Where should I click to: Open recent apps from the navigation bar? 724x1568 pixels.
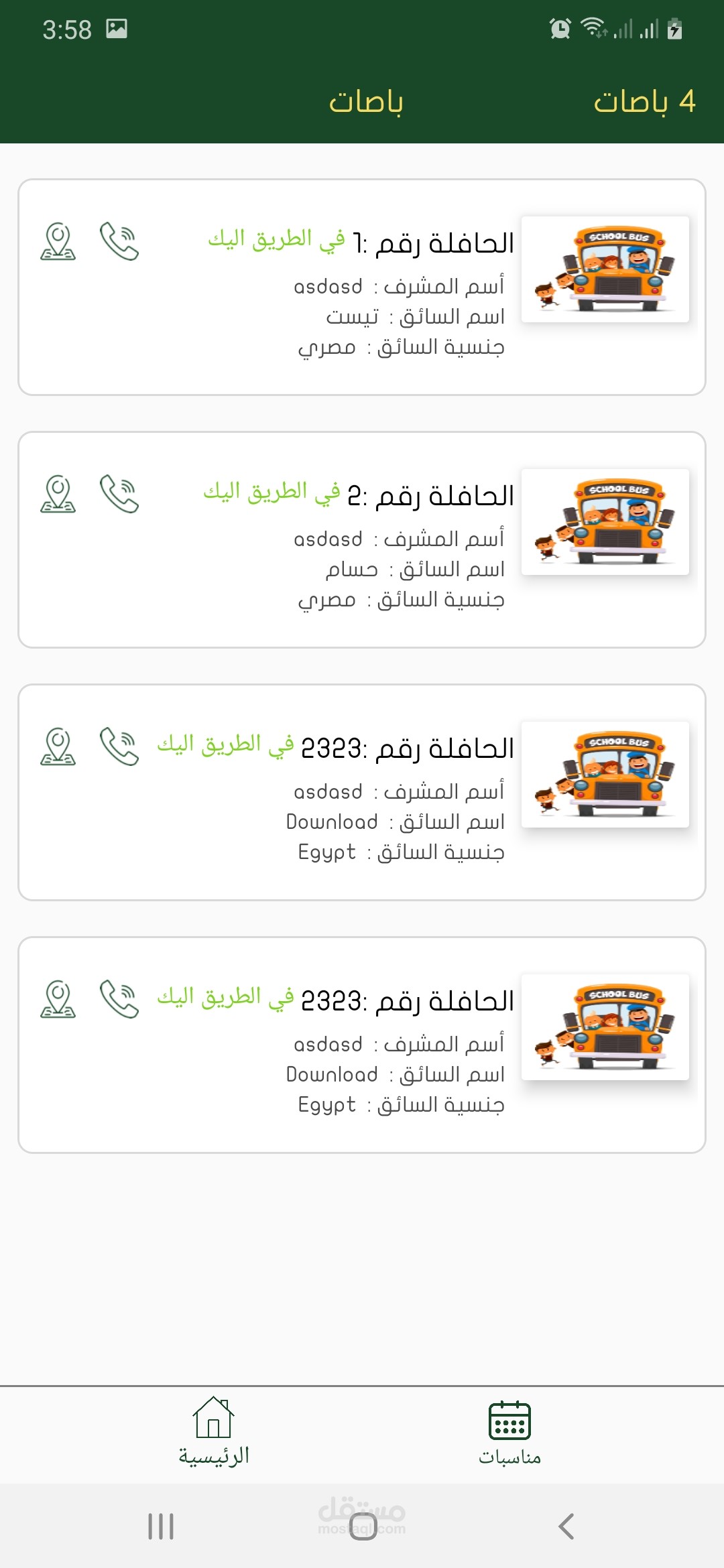161,1526
